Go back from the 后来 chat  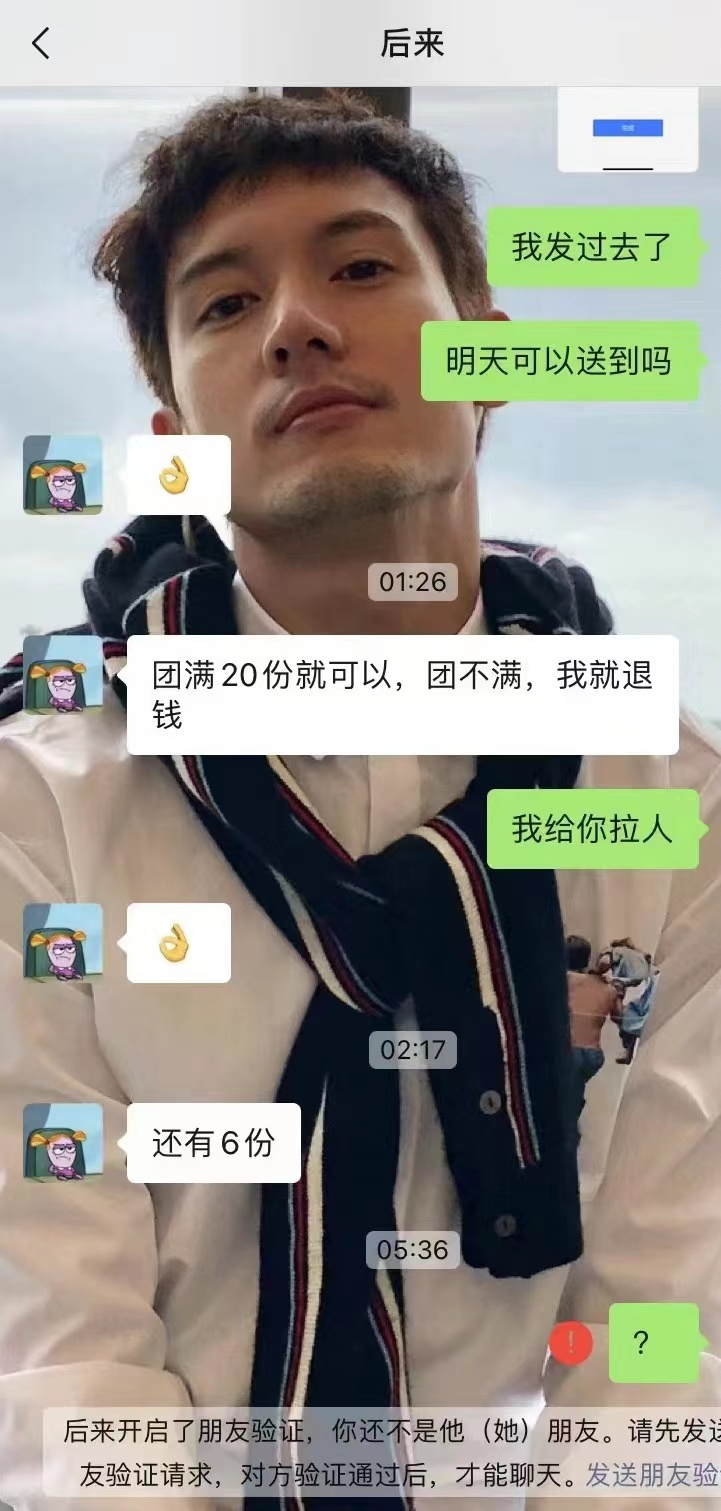point(40,43)
